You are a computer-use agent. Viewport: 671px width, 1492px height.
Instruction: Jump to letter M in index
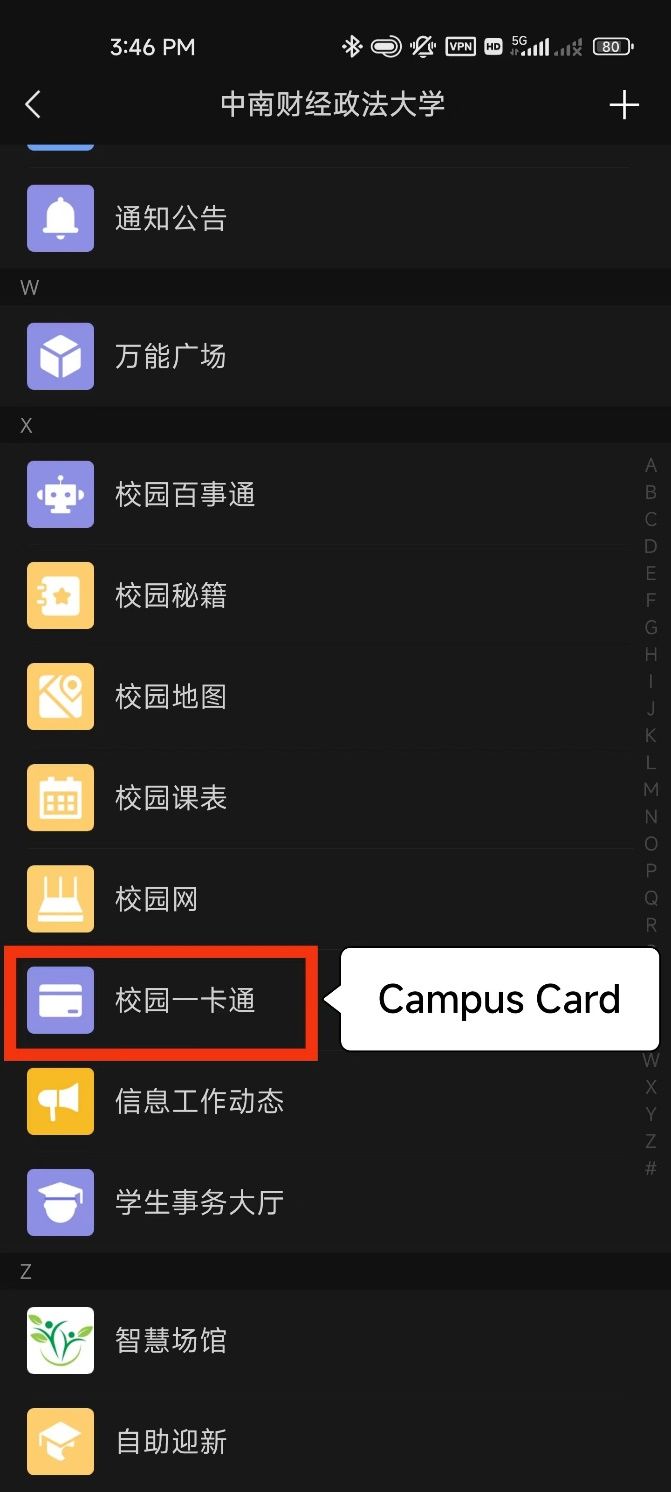click(x=651, y=790)
